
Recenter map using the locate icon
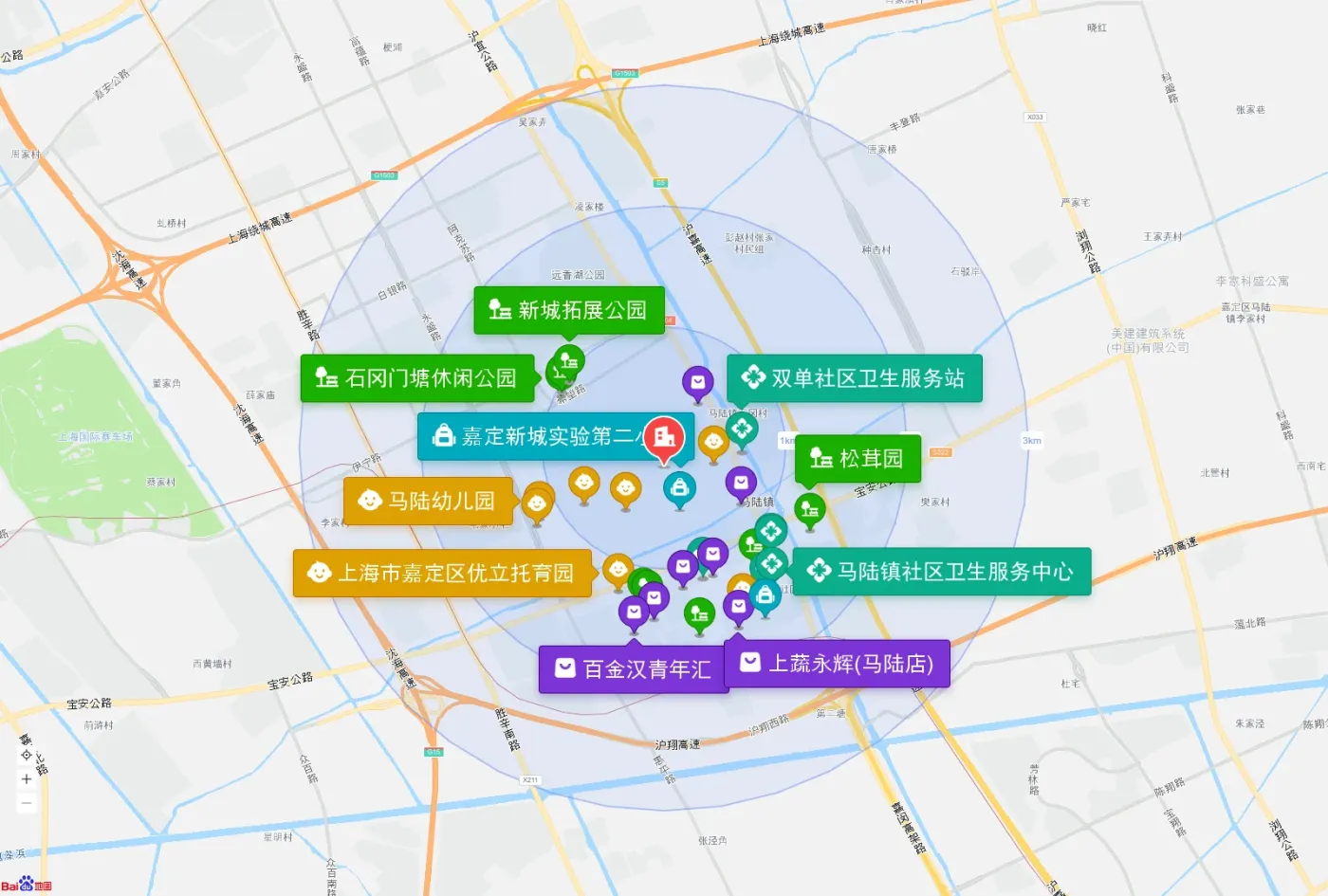27,756
